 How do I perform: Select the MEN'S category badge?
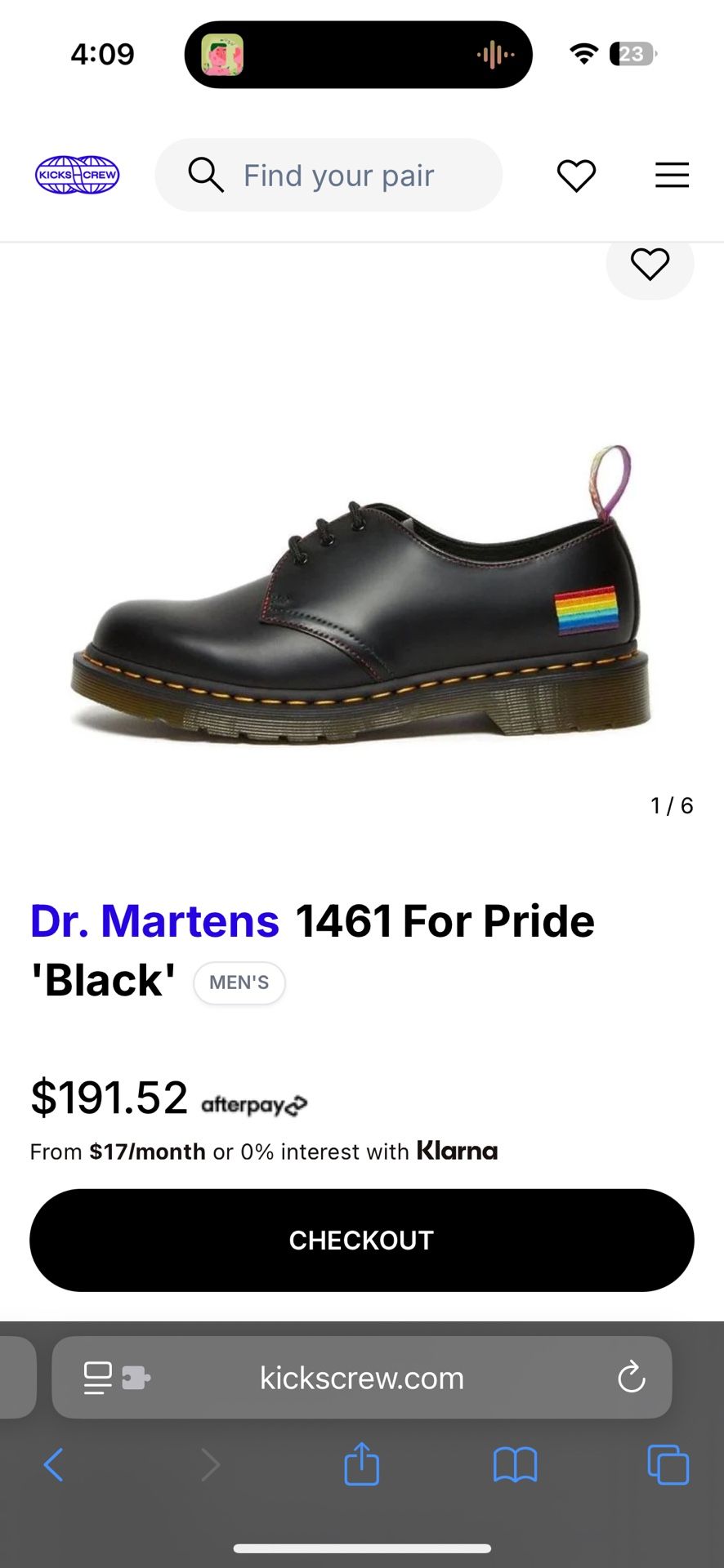pyautogui.click(x=239, y=982)
